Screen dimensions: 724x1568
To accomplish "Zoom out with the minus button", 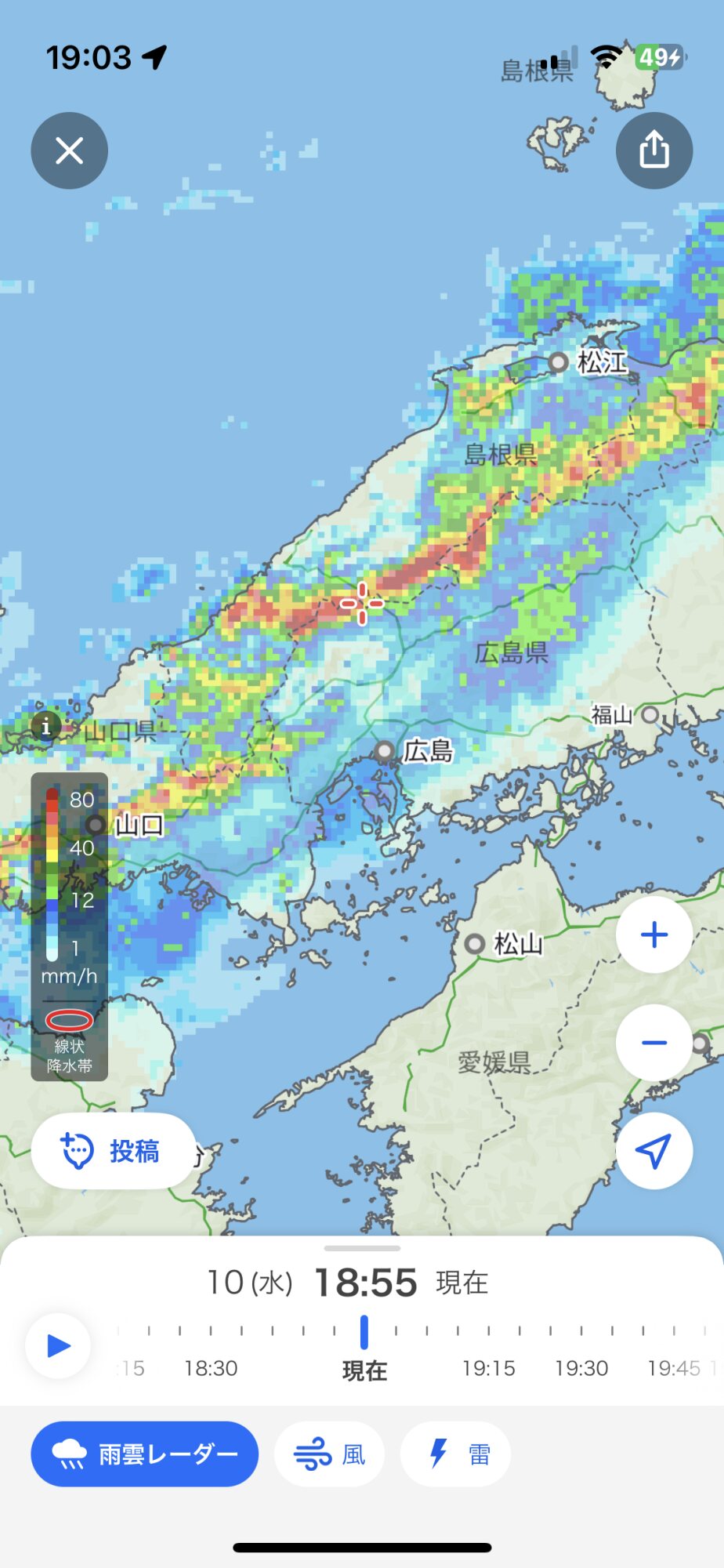I will 654,1043.
